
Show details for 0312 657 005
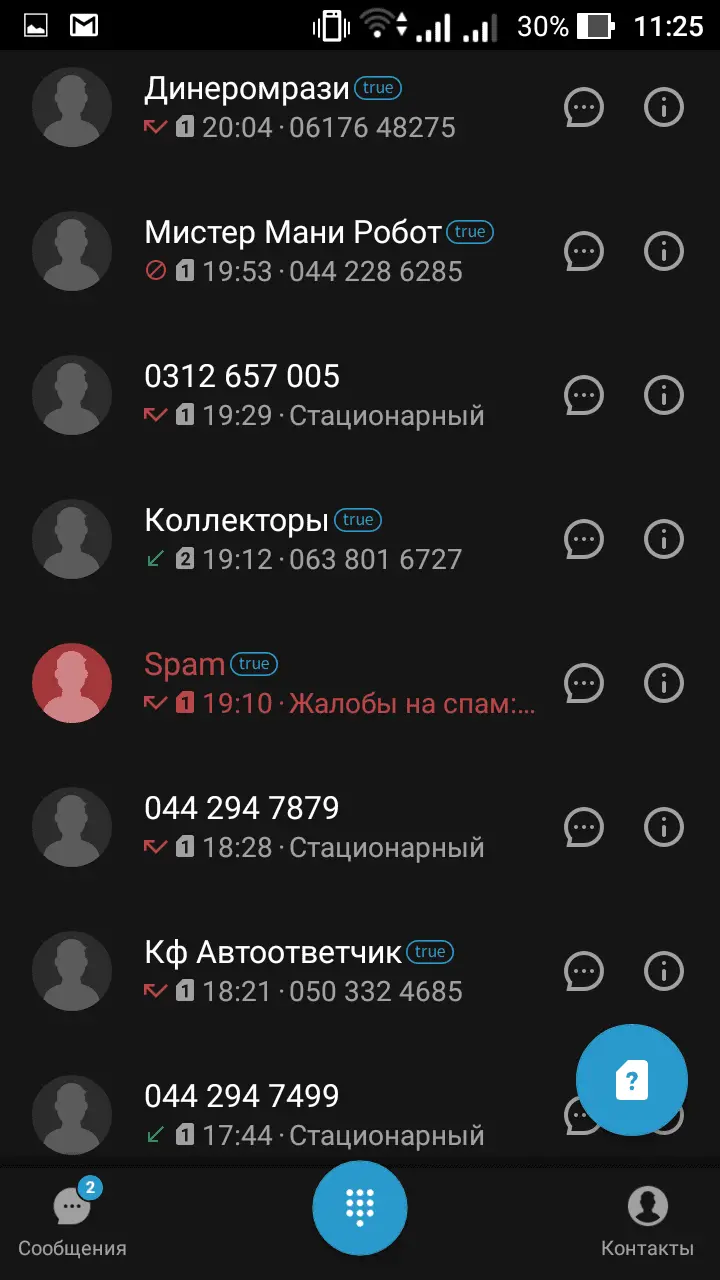tap(664, 396)
